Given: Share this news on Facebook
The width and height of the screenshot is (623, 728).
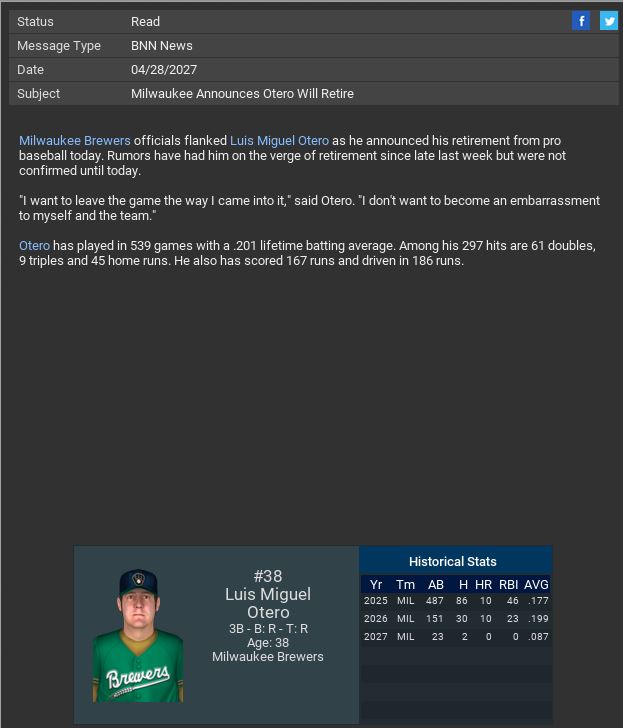Looking at the screenshot, I should [x=581, y=21].
